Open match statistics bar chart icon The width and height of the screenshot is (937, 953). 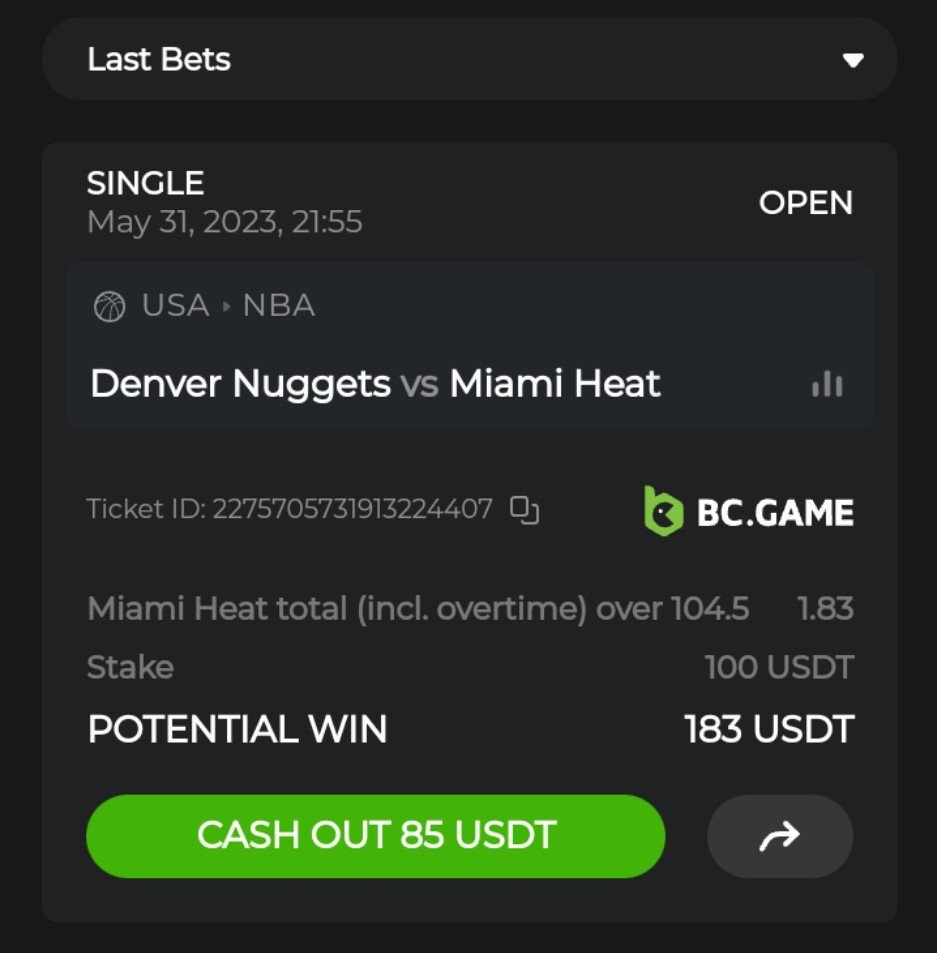click(x=827, y=384)
